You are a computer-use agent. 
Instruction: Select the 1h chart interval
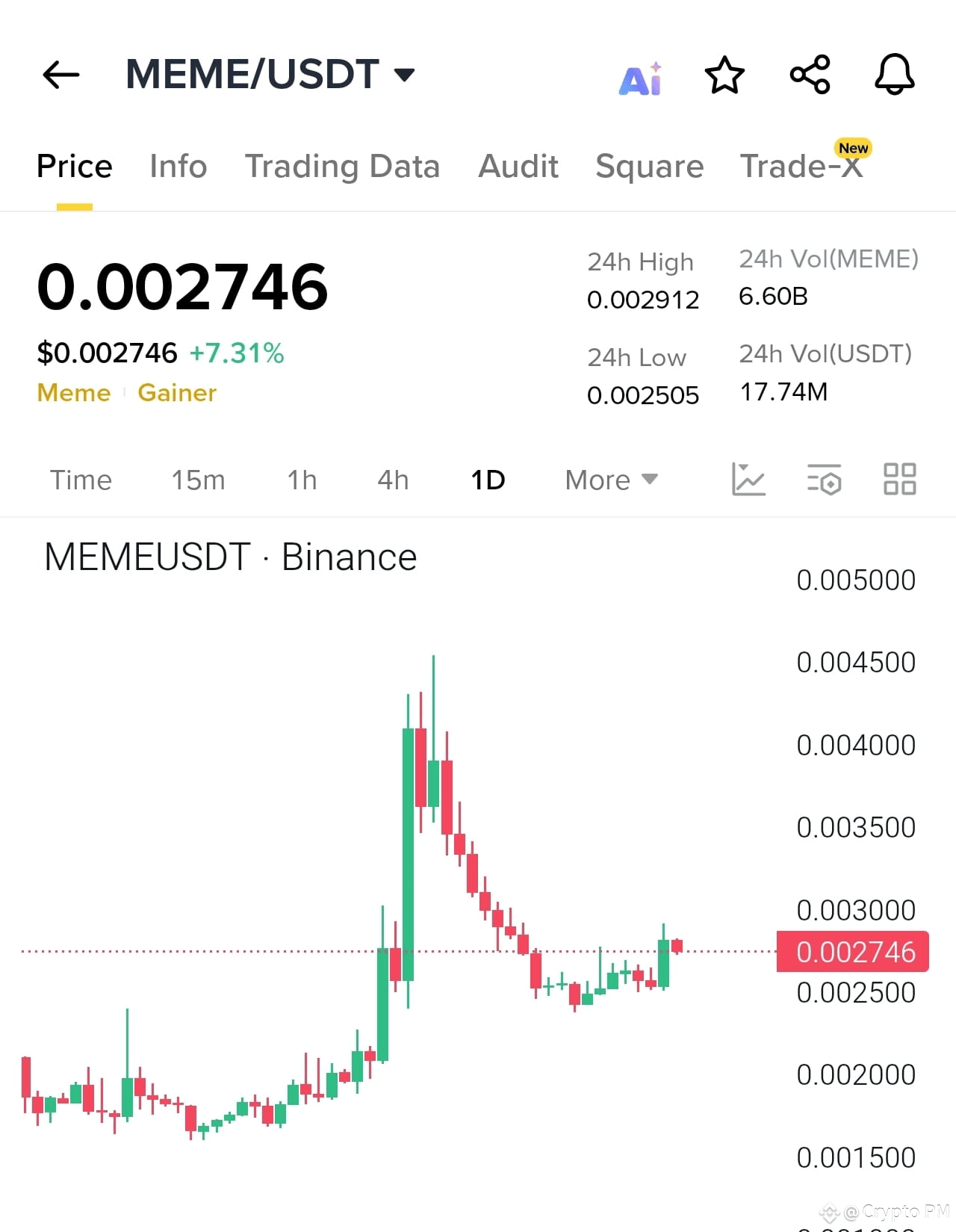pyautogui.click(x=302, y=480)
